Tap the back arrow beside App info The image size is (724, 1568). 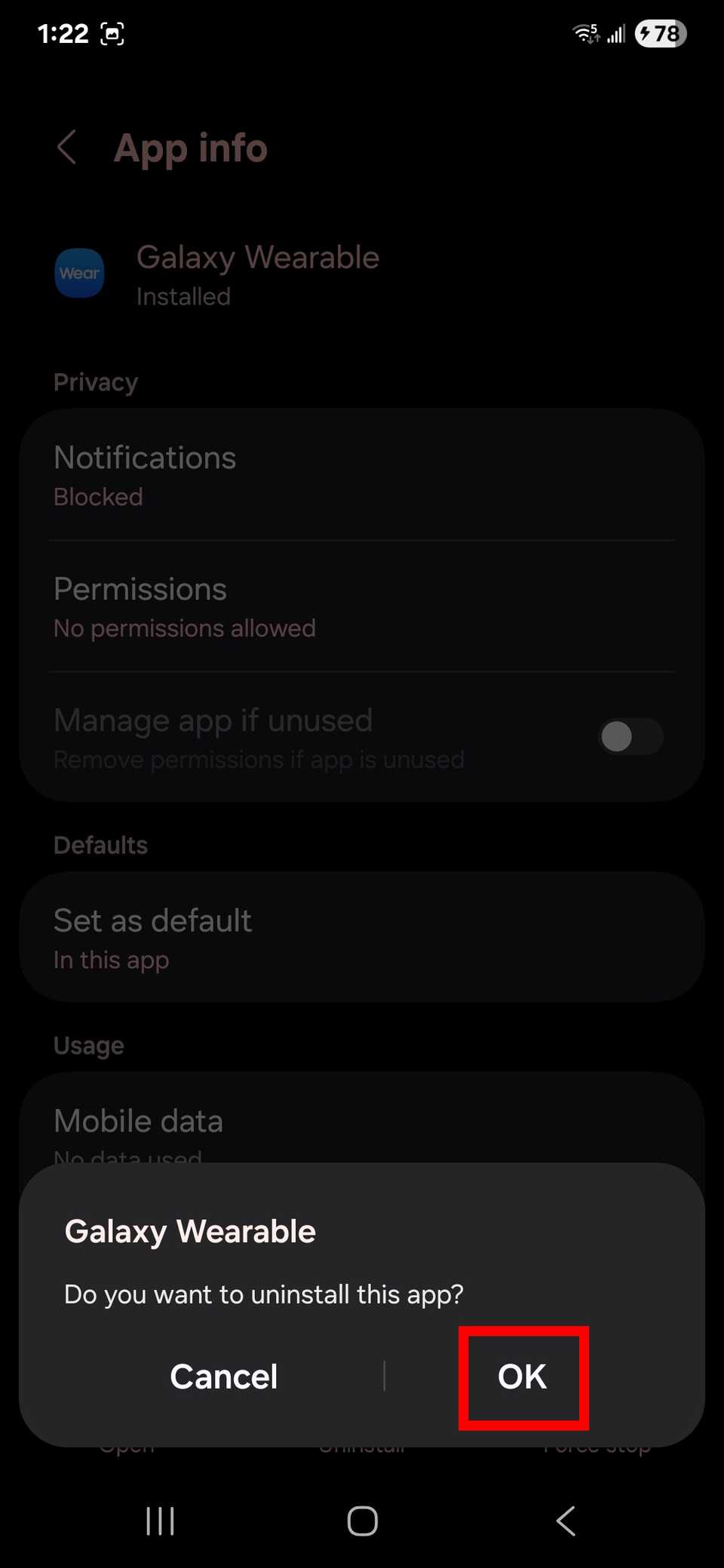tap(67, 148)
